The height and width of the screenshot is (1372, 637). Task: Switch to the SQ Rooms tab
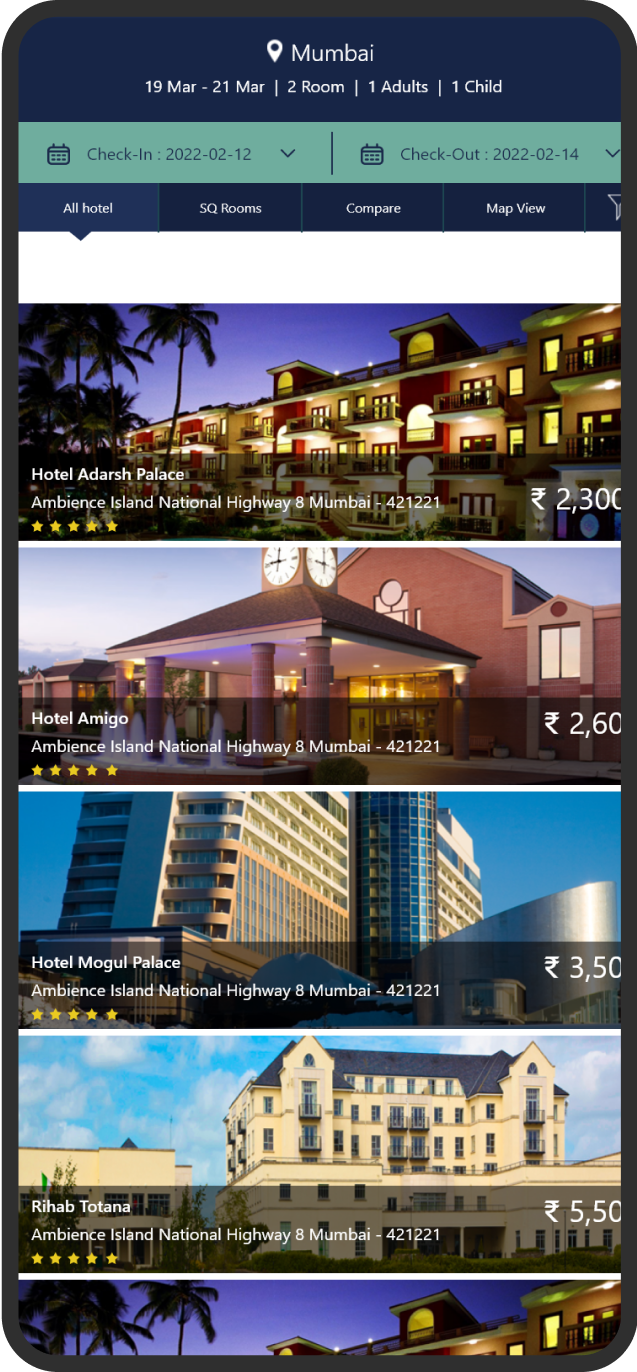point(230,208)
